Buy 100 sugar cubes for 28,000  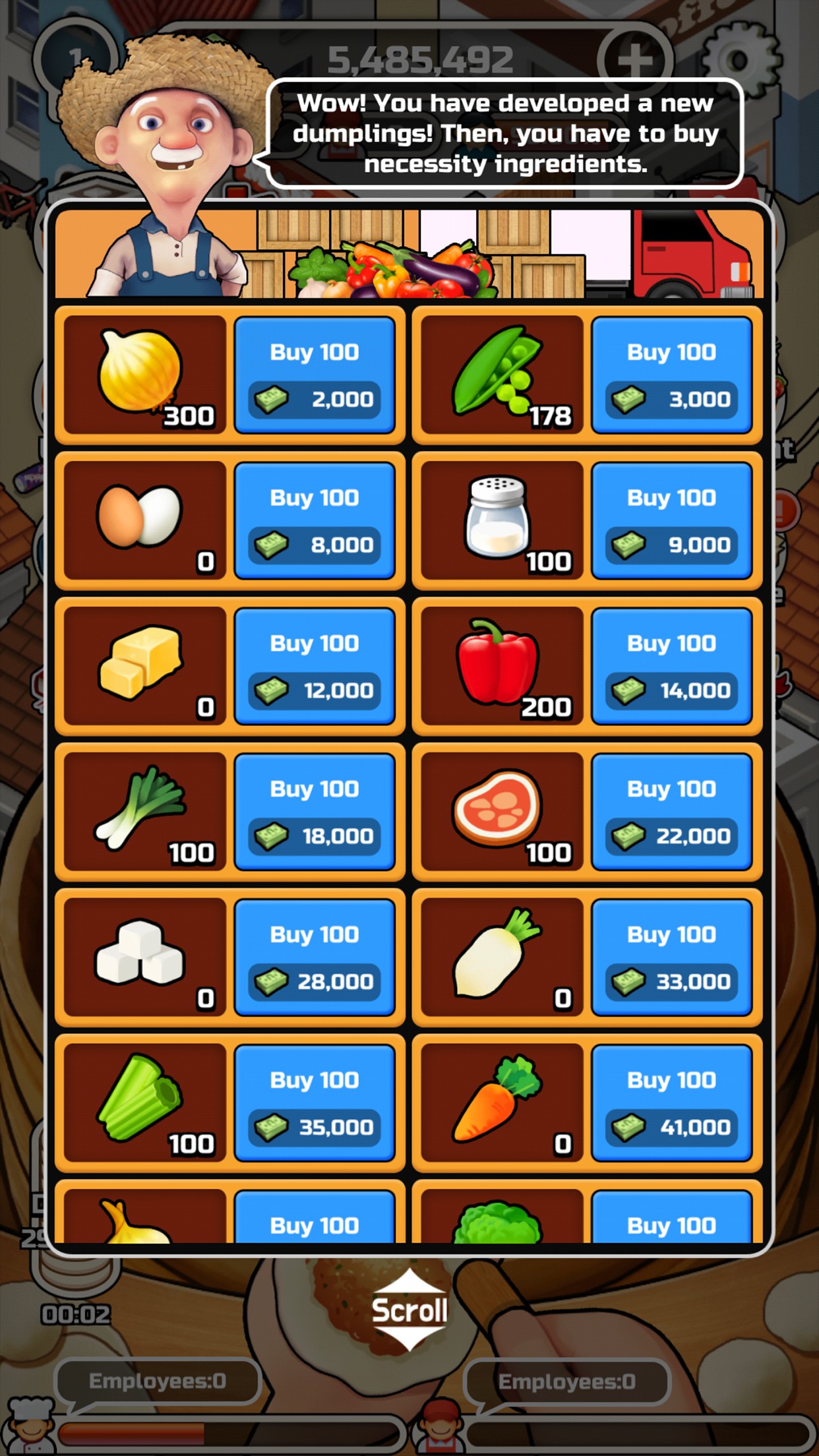coord(315,957)
